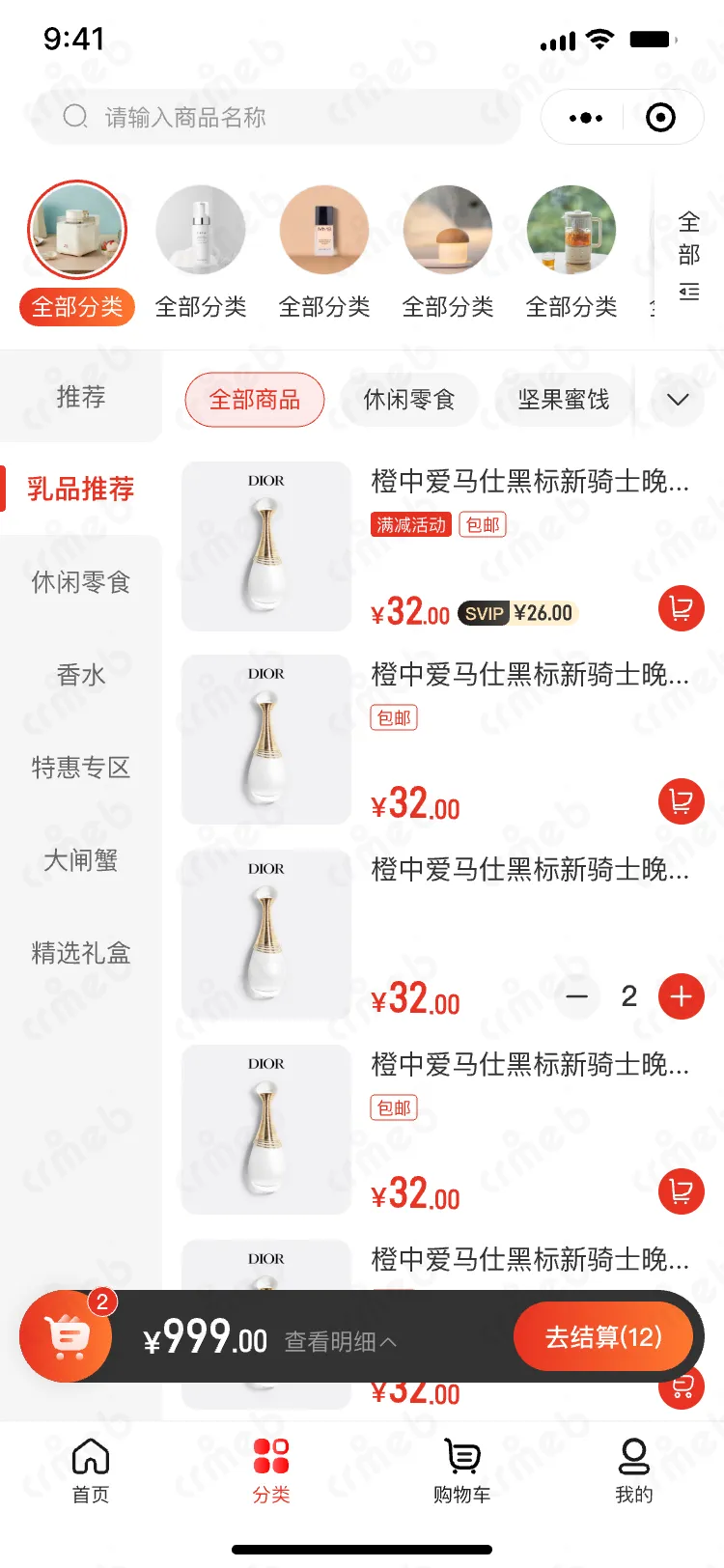This screenshot has width=724, height=1568.
Task: Filter by 休闲零食 chip
Action: pos(409,400)
